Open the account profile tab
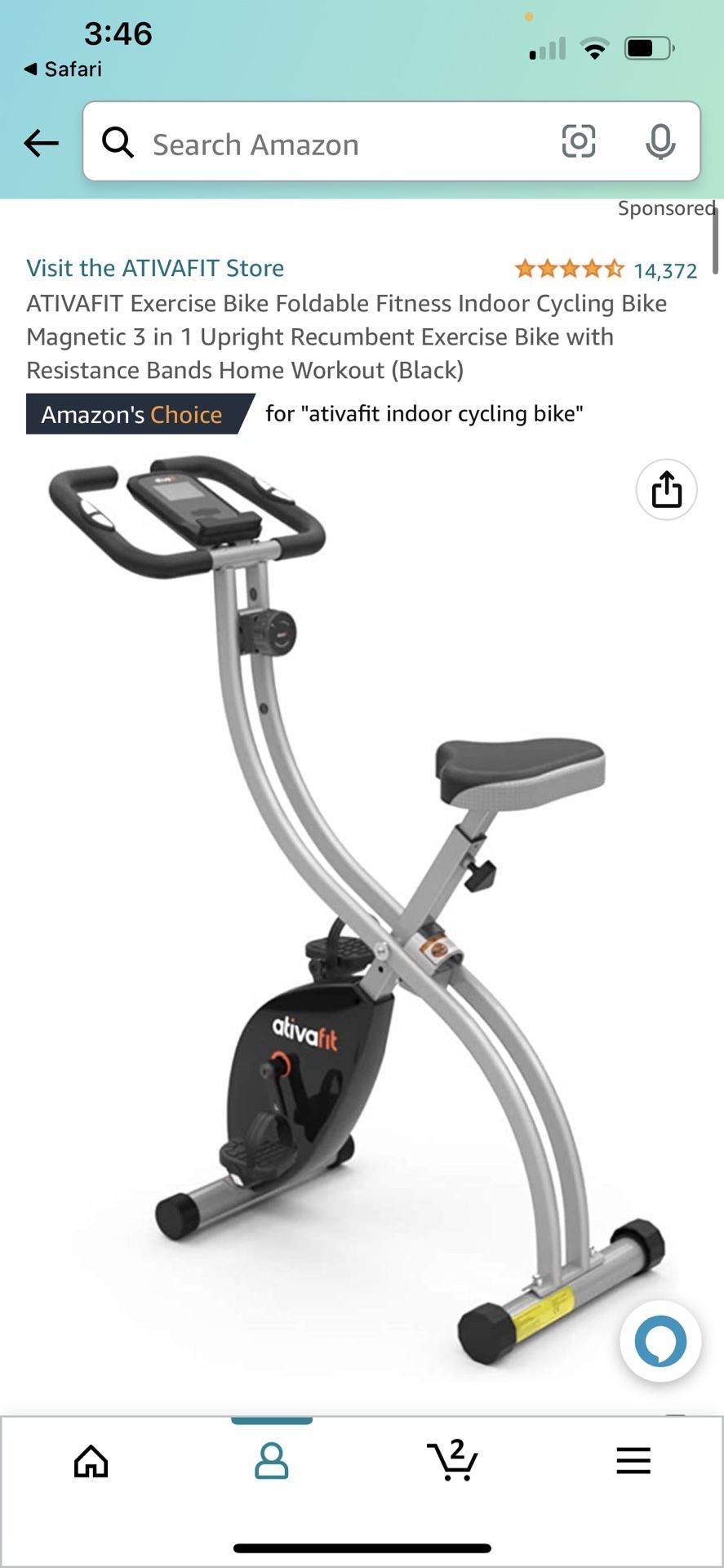Image resolution: width=724 pixels, height=1568 pixels. pyautogui.click(x=272, y=1461)
